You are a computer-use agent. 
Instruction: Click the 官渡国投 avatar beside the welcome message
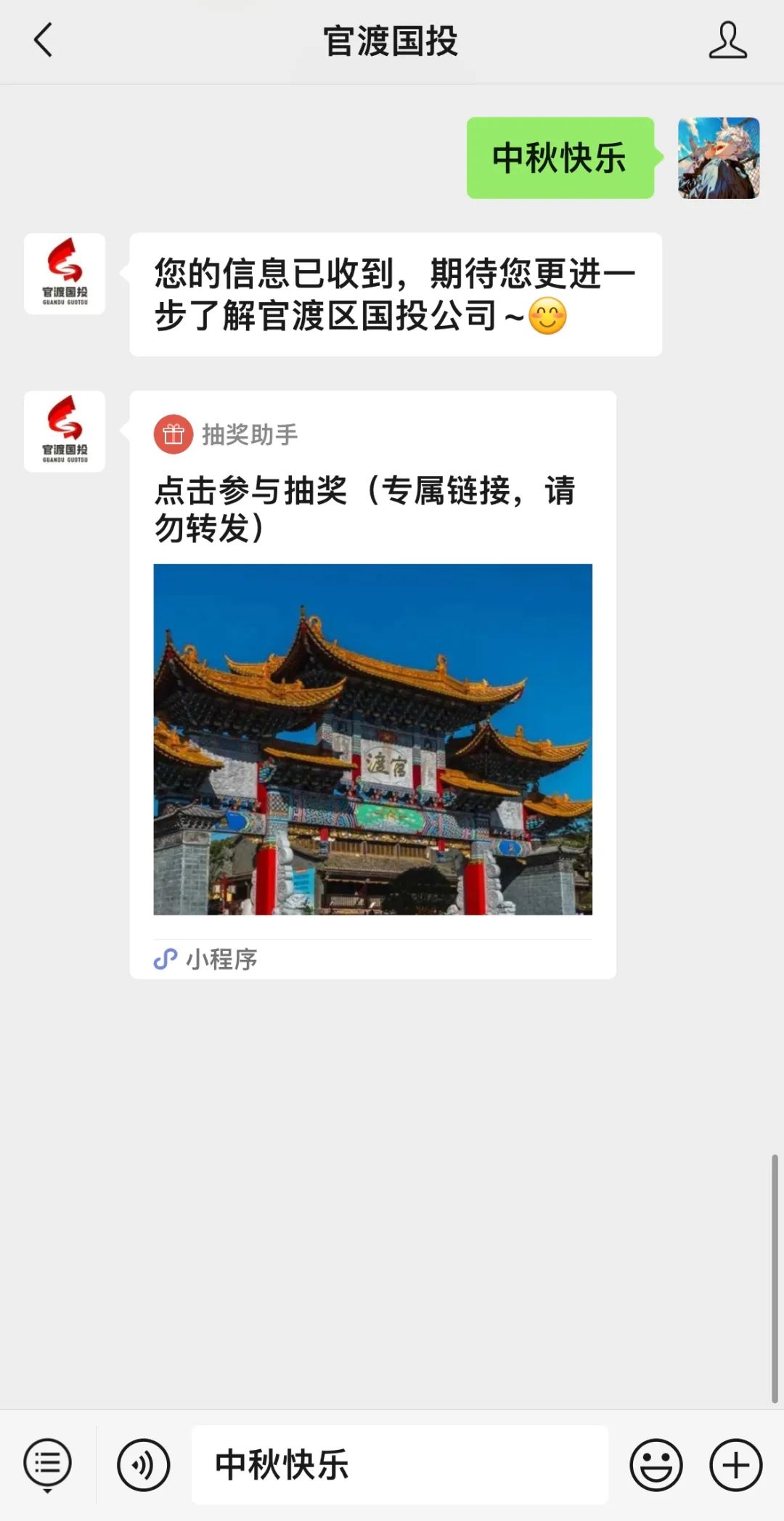click(x=65, y=274)
